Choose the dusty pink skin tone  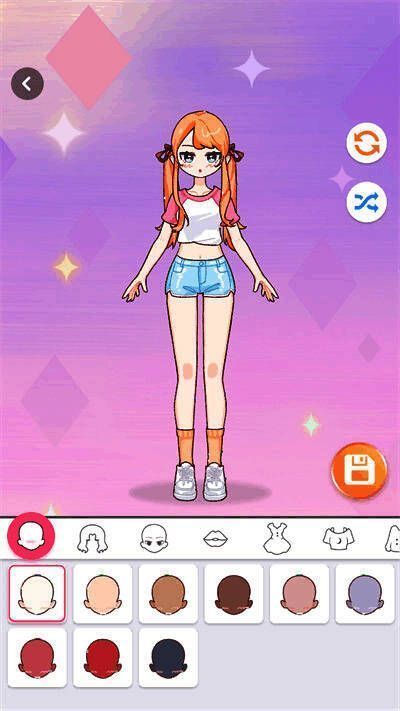tap(299, 594)
